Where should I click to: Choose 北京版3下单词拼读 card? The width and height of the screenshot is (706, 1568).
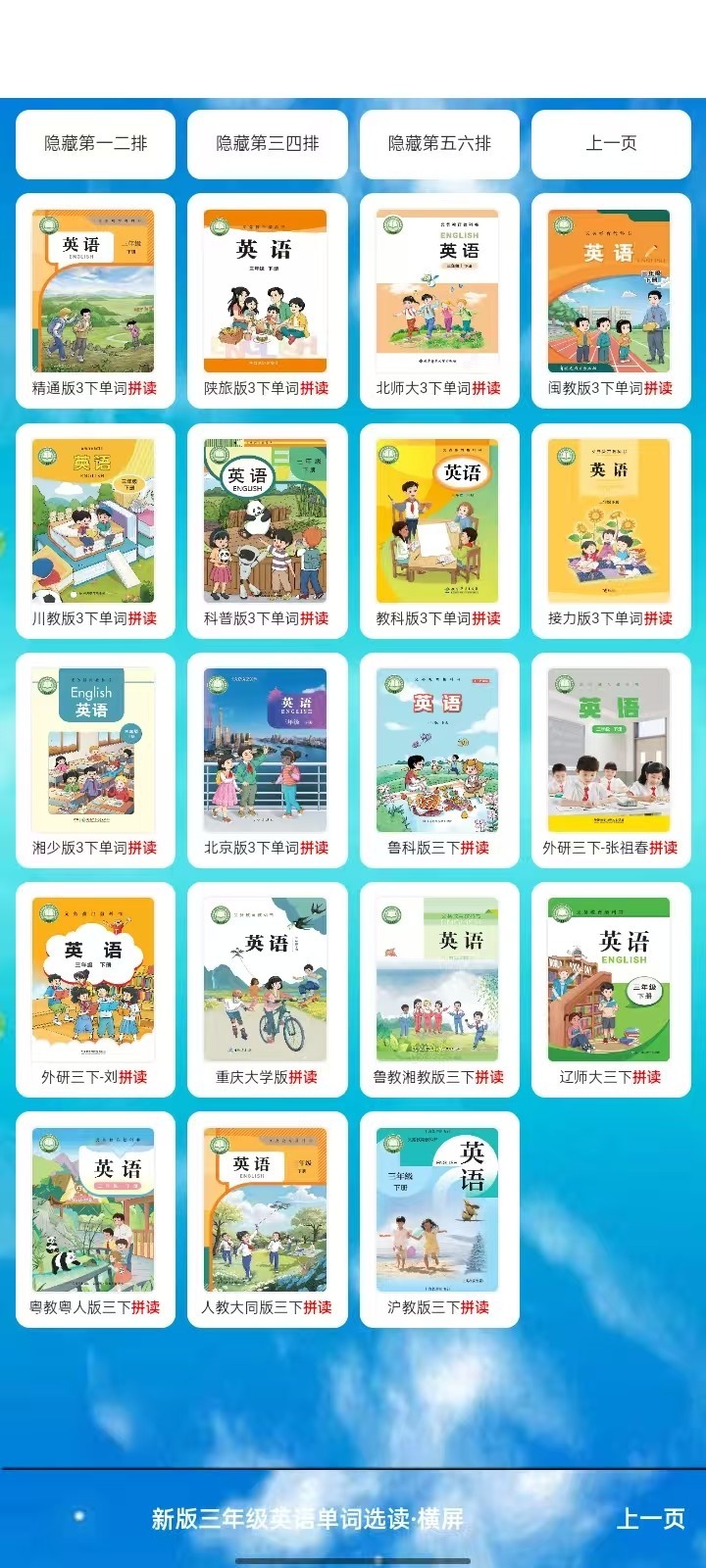(x=268, y=760)
